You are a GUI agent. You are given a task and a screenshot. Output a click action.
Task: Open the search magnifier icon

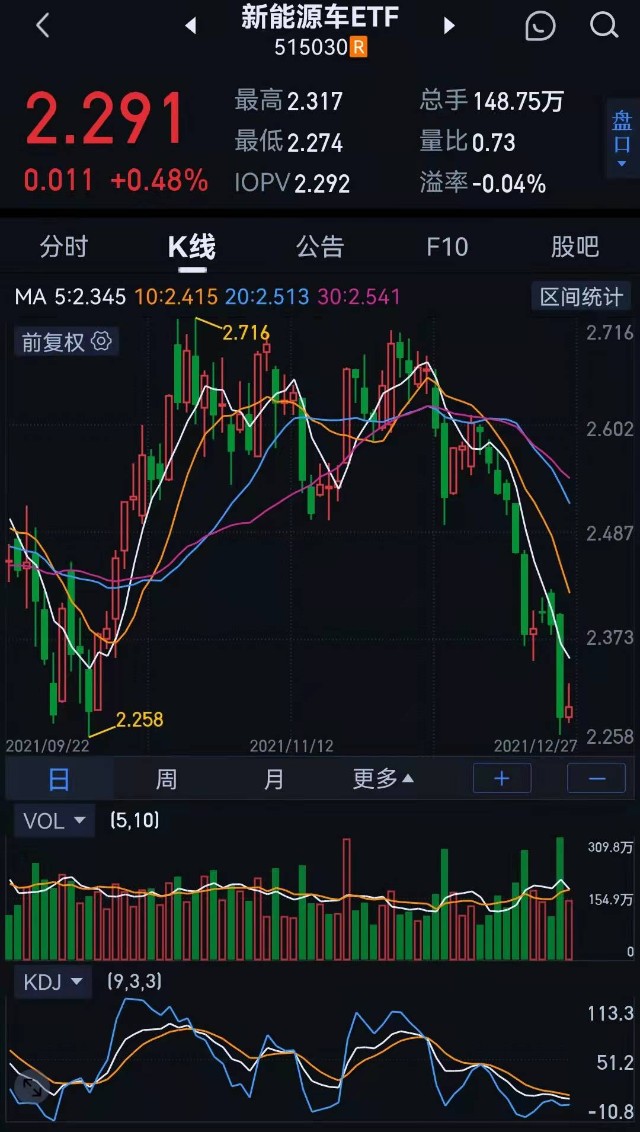604,26
